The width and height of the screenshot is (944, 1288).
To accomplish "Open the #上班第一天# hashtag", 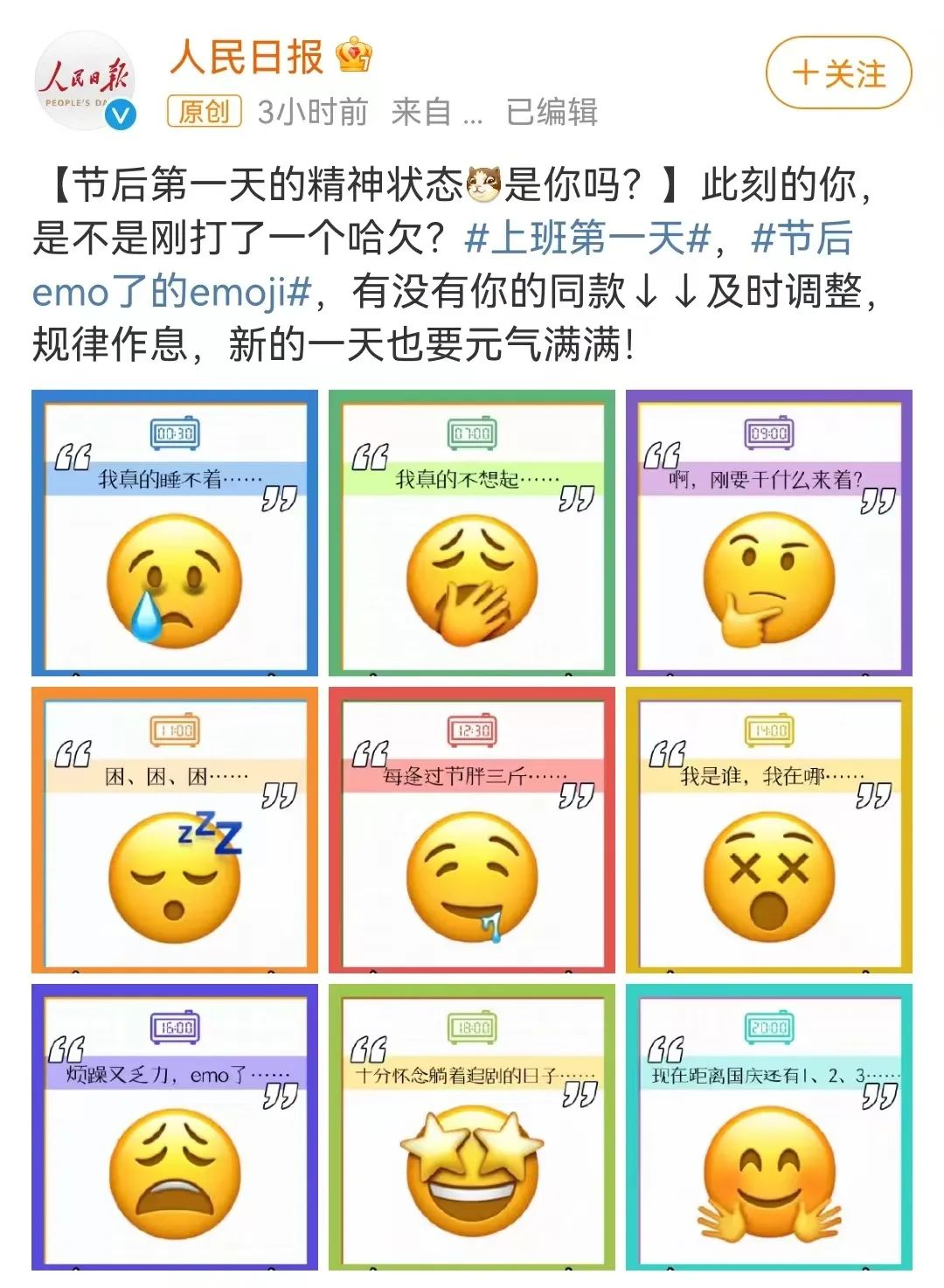I will [587, 238].
